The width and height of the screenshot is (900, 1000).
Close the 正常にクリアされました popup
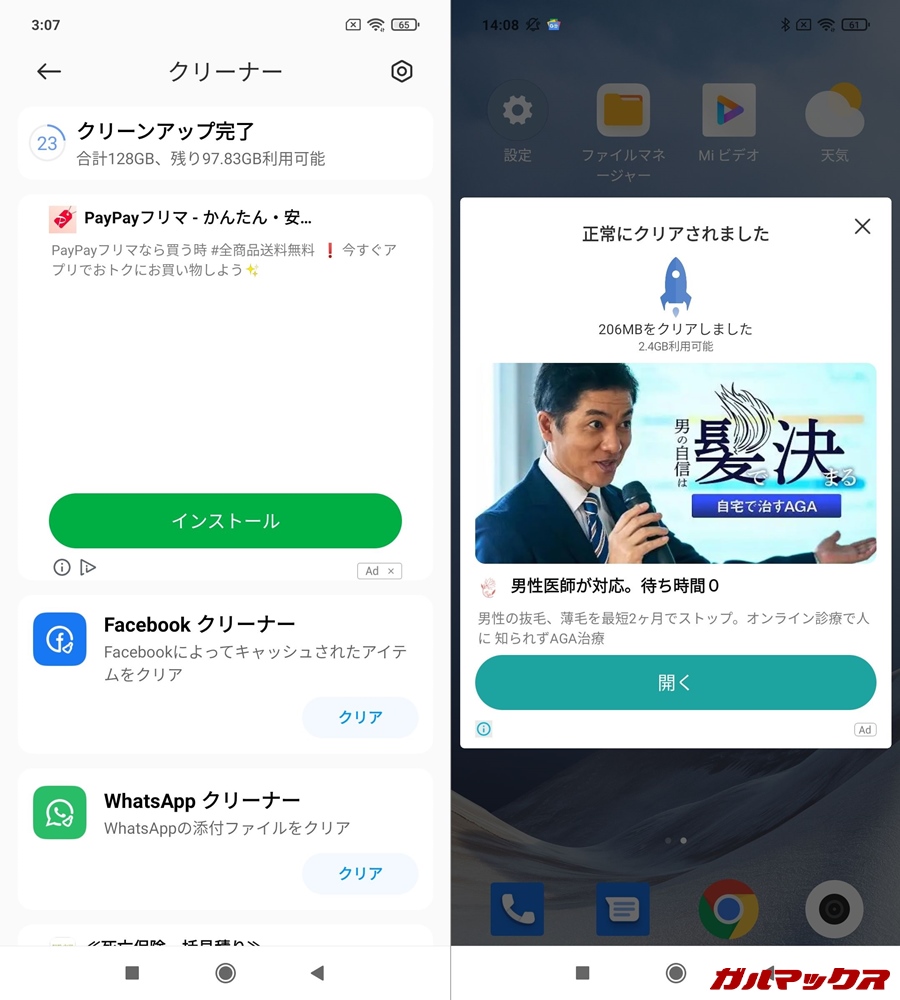pyautogui.click(x=862, y=227)
